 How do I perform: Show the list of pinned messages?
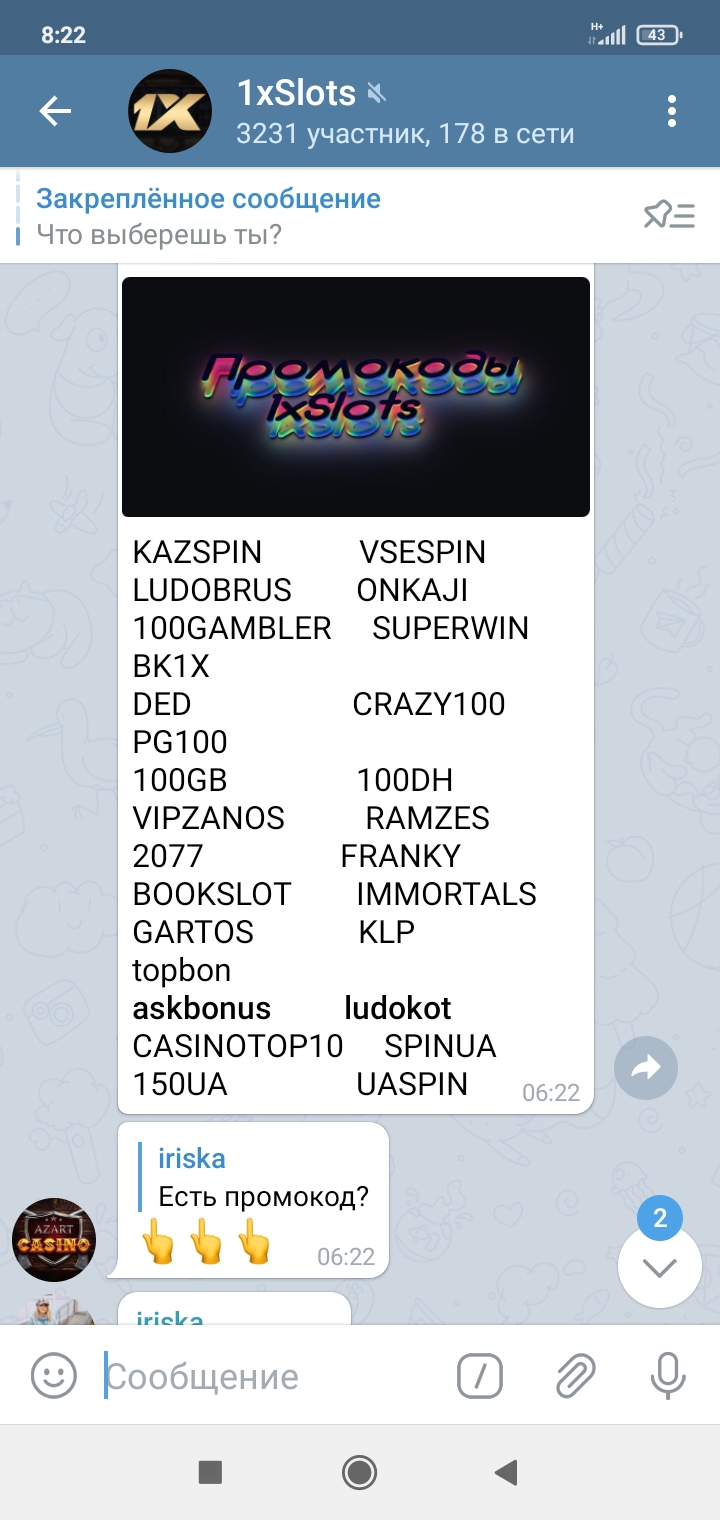click(669, 215)
